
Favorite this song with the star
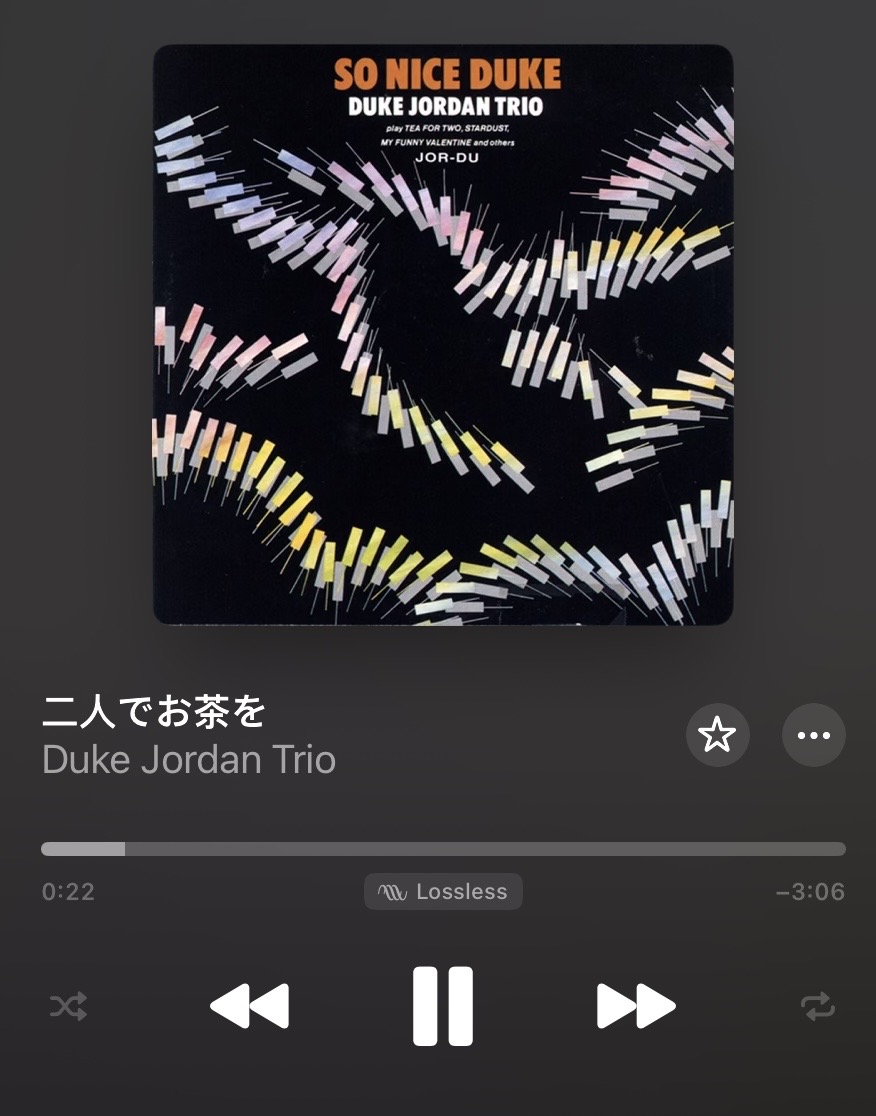tap(717, 736)
